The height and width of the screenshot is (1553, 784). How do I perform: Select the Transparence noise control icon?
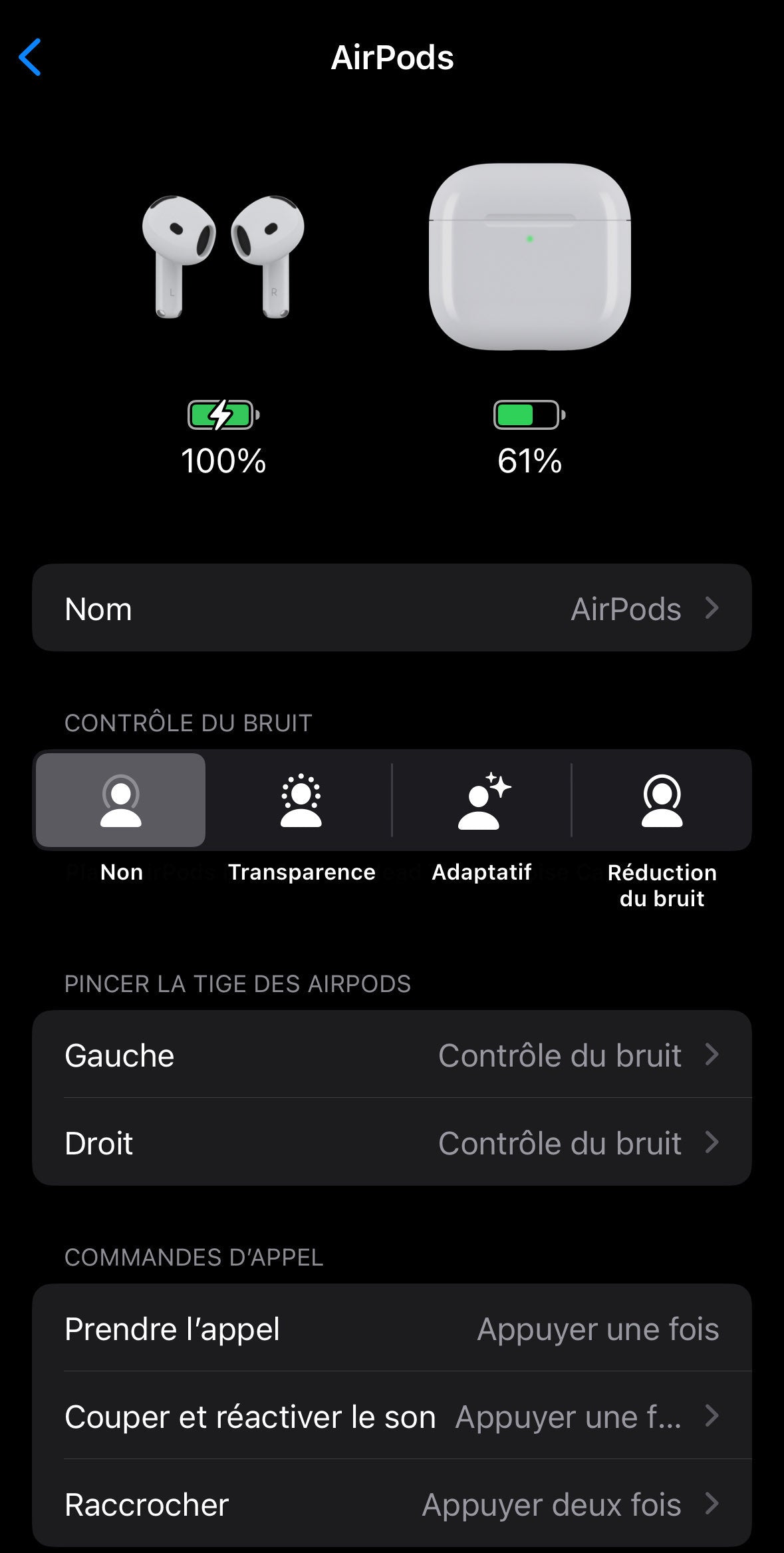(303, 800)
